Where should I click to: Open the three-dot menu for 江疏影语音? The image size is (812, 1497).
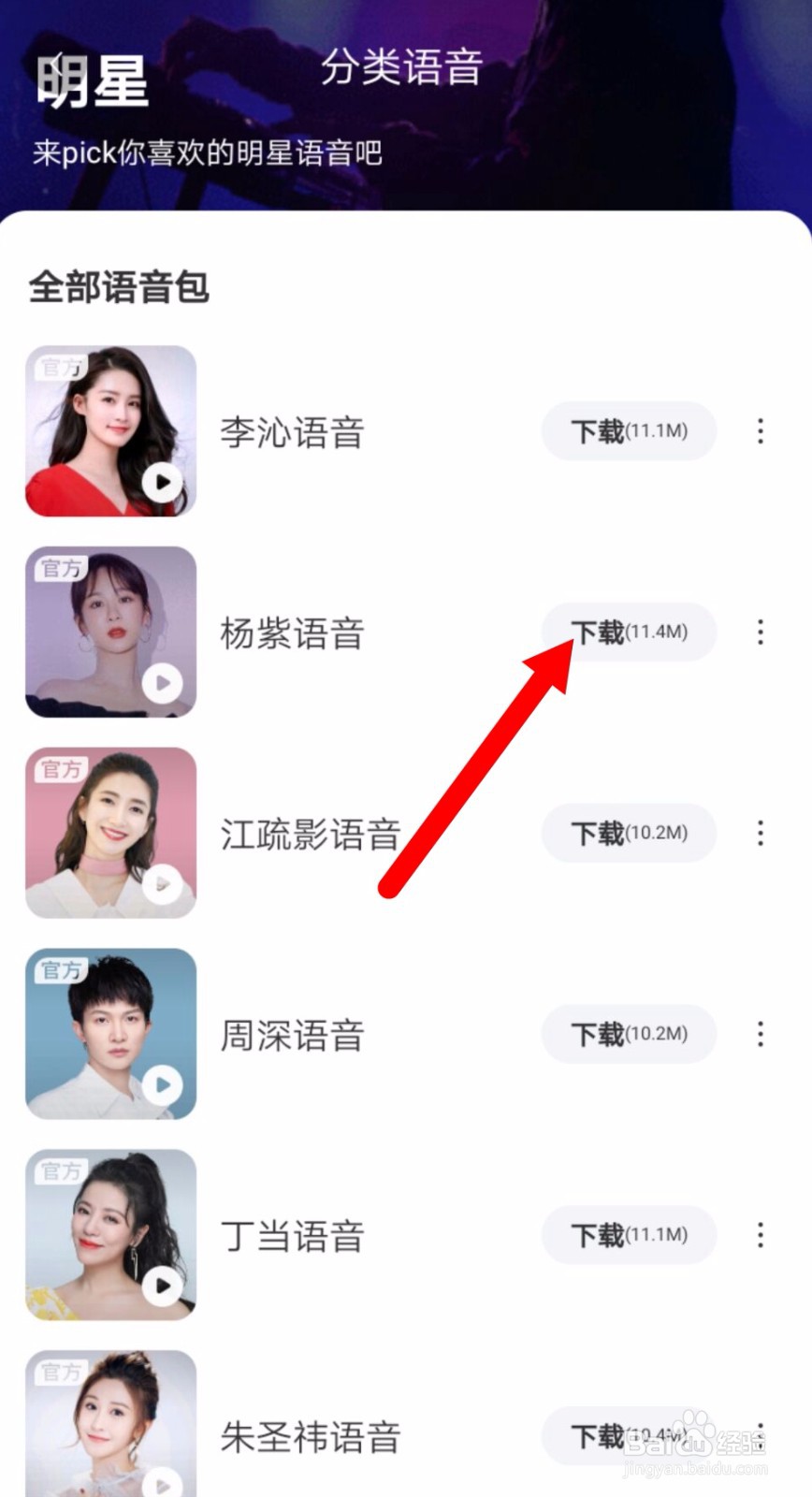tap(760, 834)
